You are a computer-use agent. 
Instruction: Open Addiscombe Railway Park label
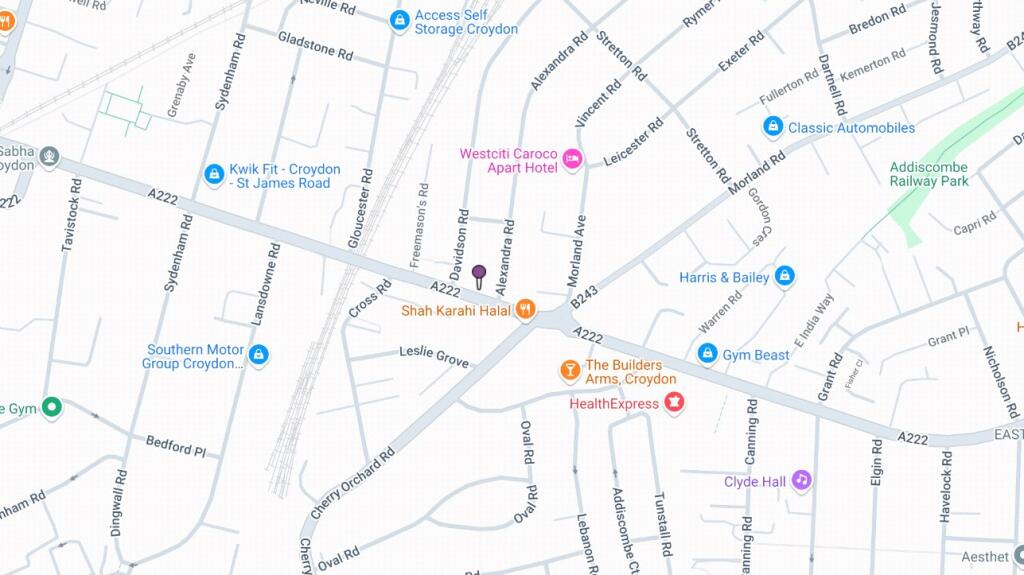(x=929, y=174)
